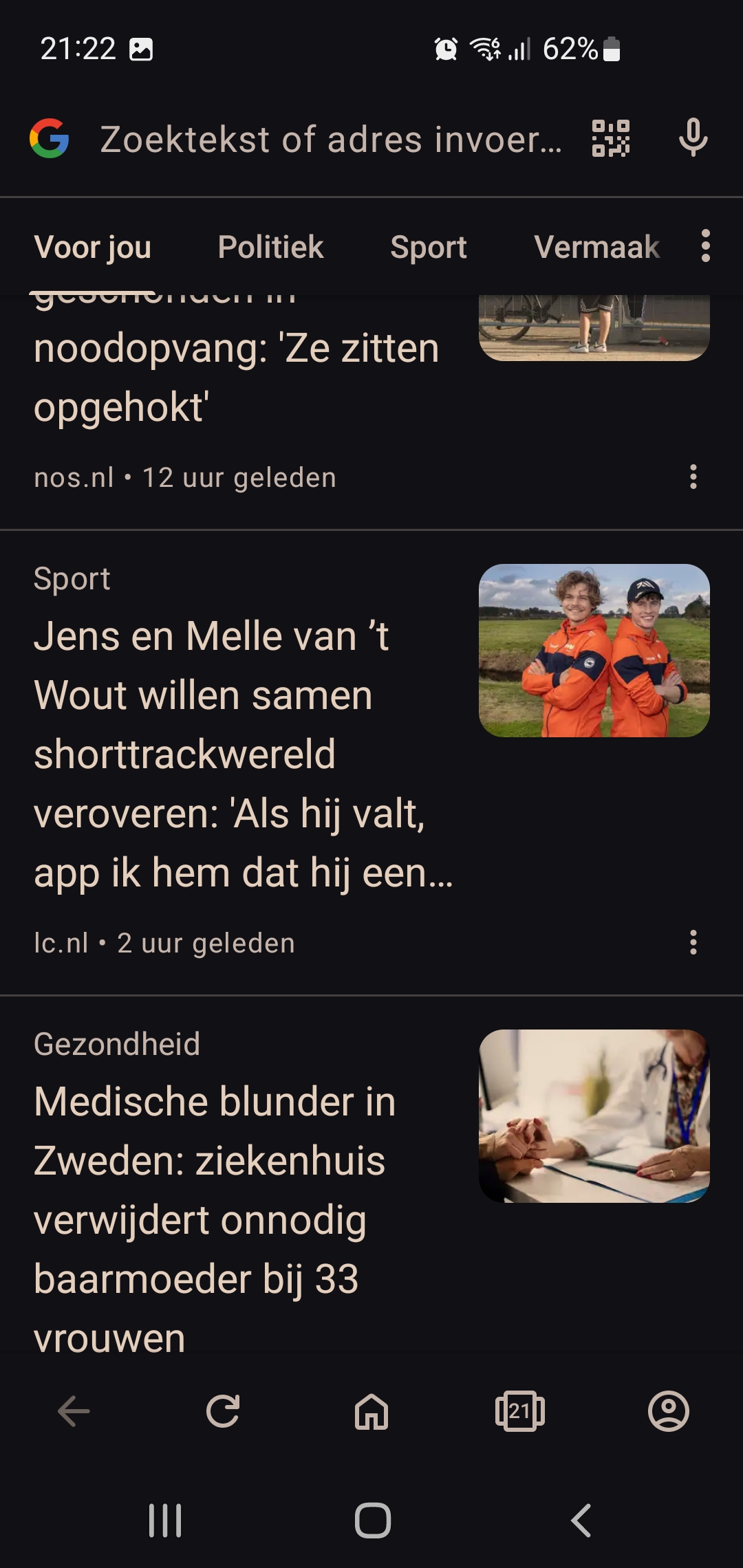Screen dimensions: 743x1568
Task: Read the Jens en Melle van 't Wout article
Action: 244,754
